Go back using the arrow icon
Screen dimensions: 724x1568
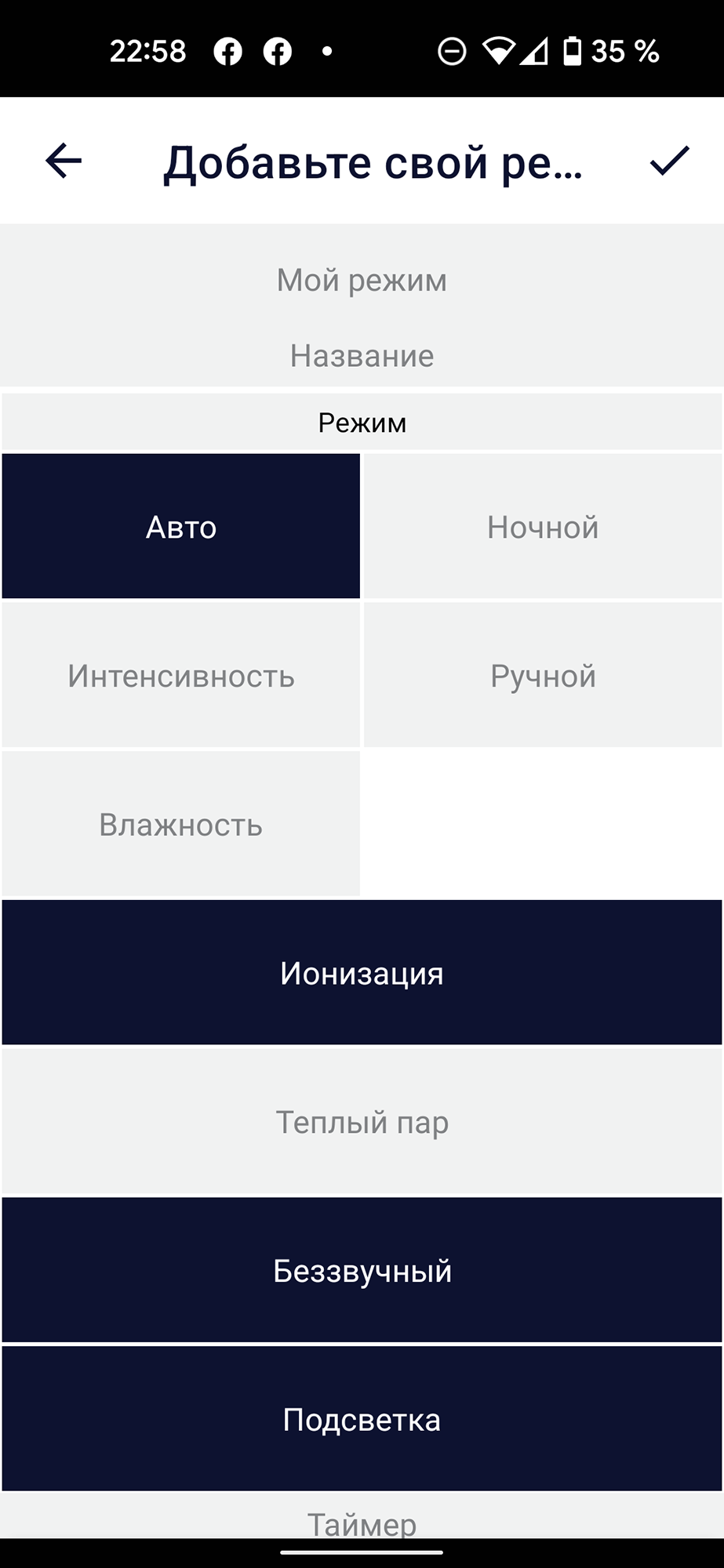(x=64, y=162)
